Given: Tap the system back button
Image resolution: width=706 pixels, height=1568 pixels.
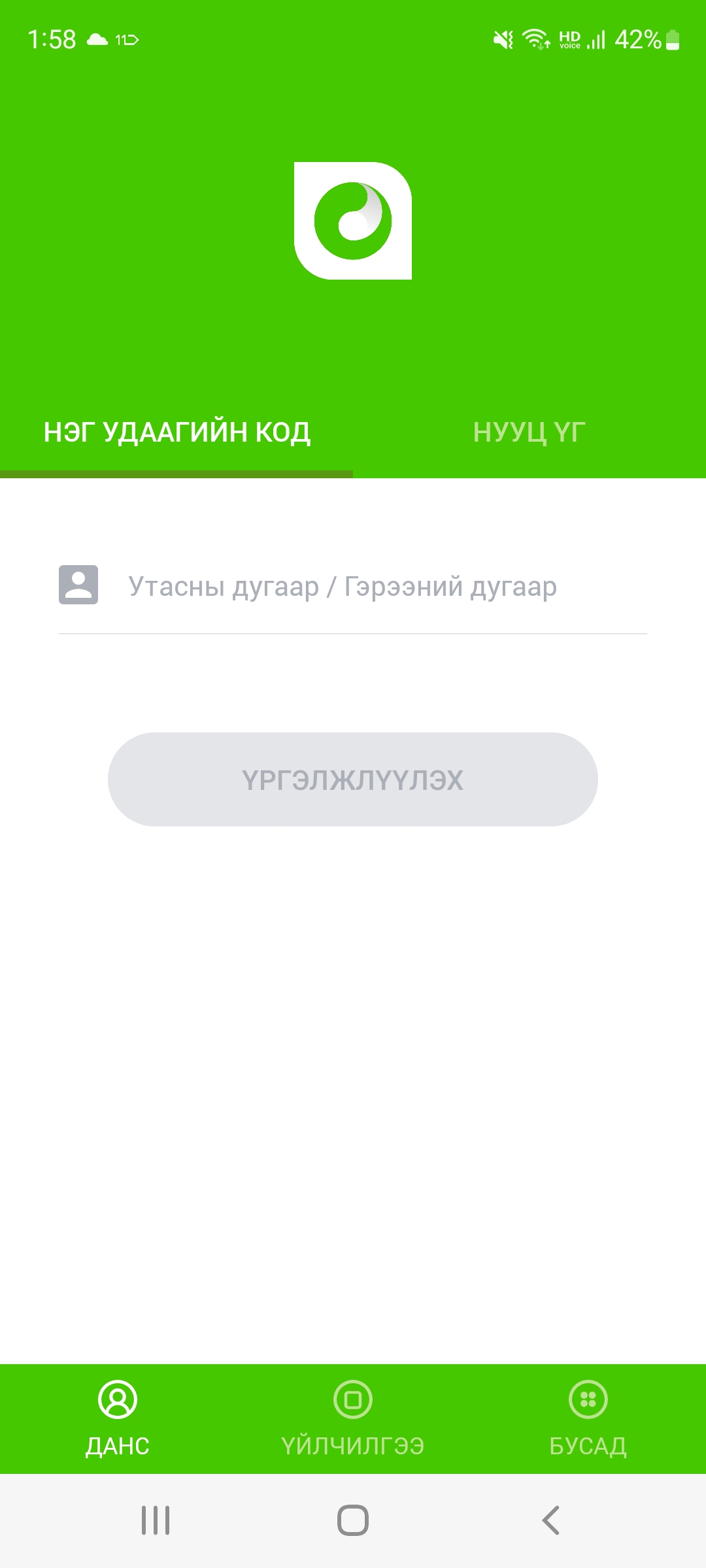Looking at the screenshot, I should 550,1520.
